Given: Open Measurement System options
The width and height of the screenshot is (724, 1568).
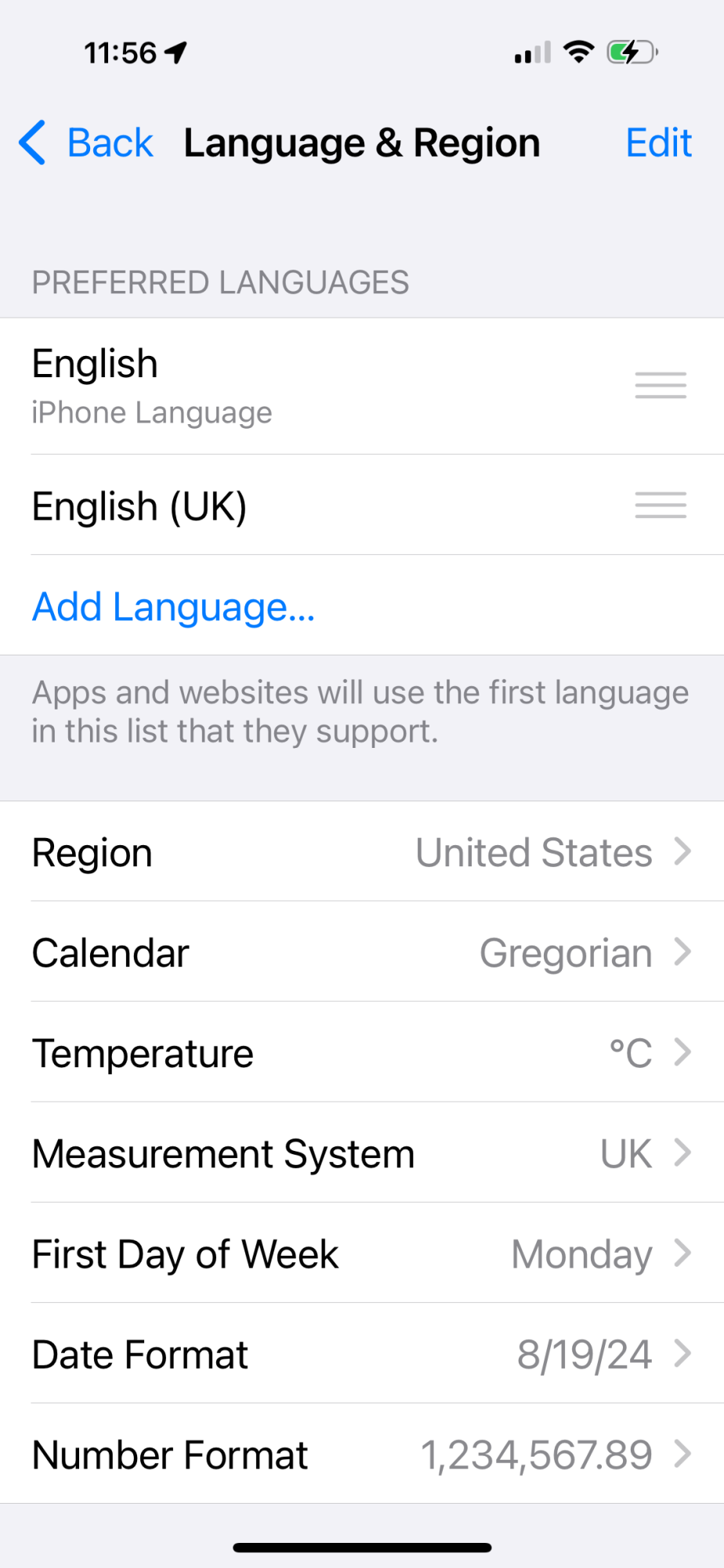Looking at the screenshot, I should (x=361, y=1153).
